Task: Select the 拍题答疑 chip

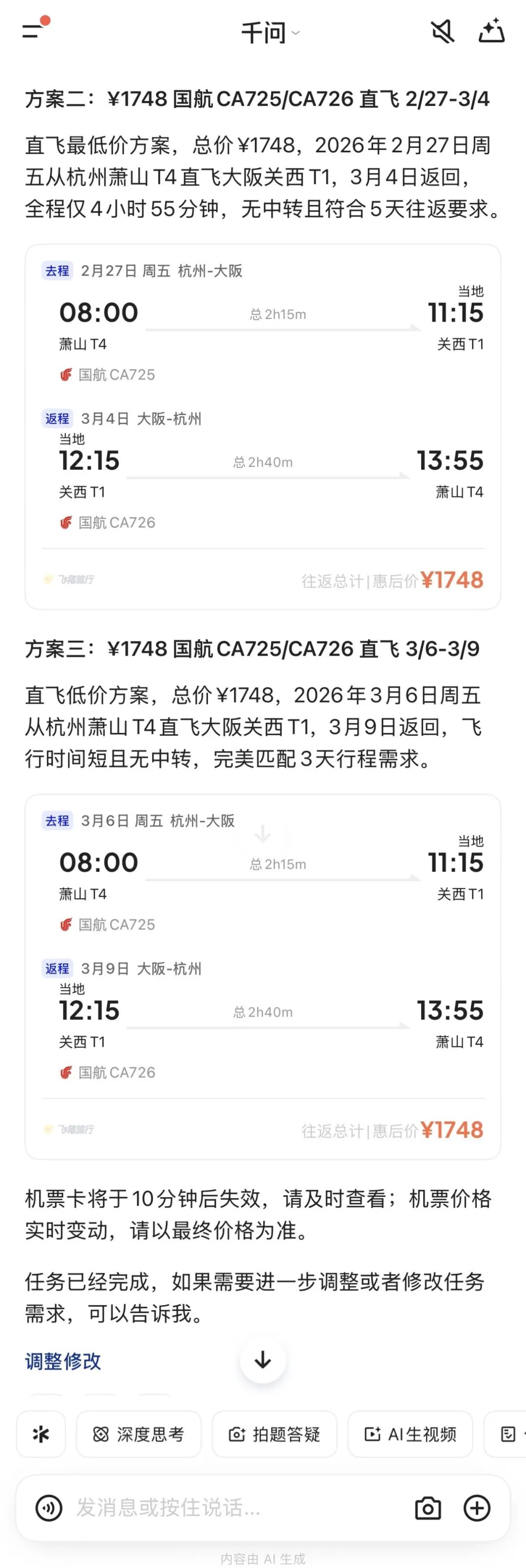Action: pyautogui.click(x=274, y=1434)
